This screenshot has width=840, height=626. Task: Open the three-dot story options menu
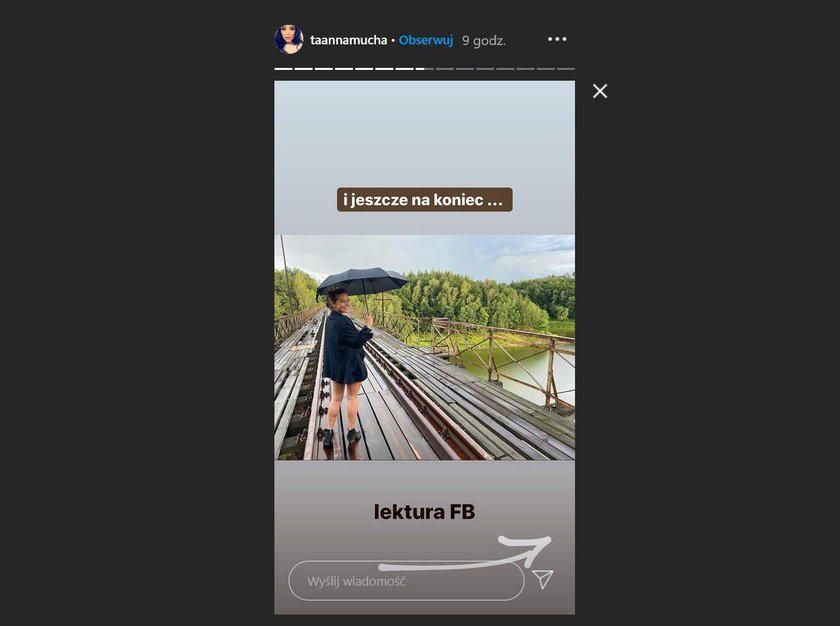point(557,40)
